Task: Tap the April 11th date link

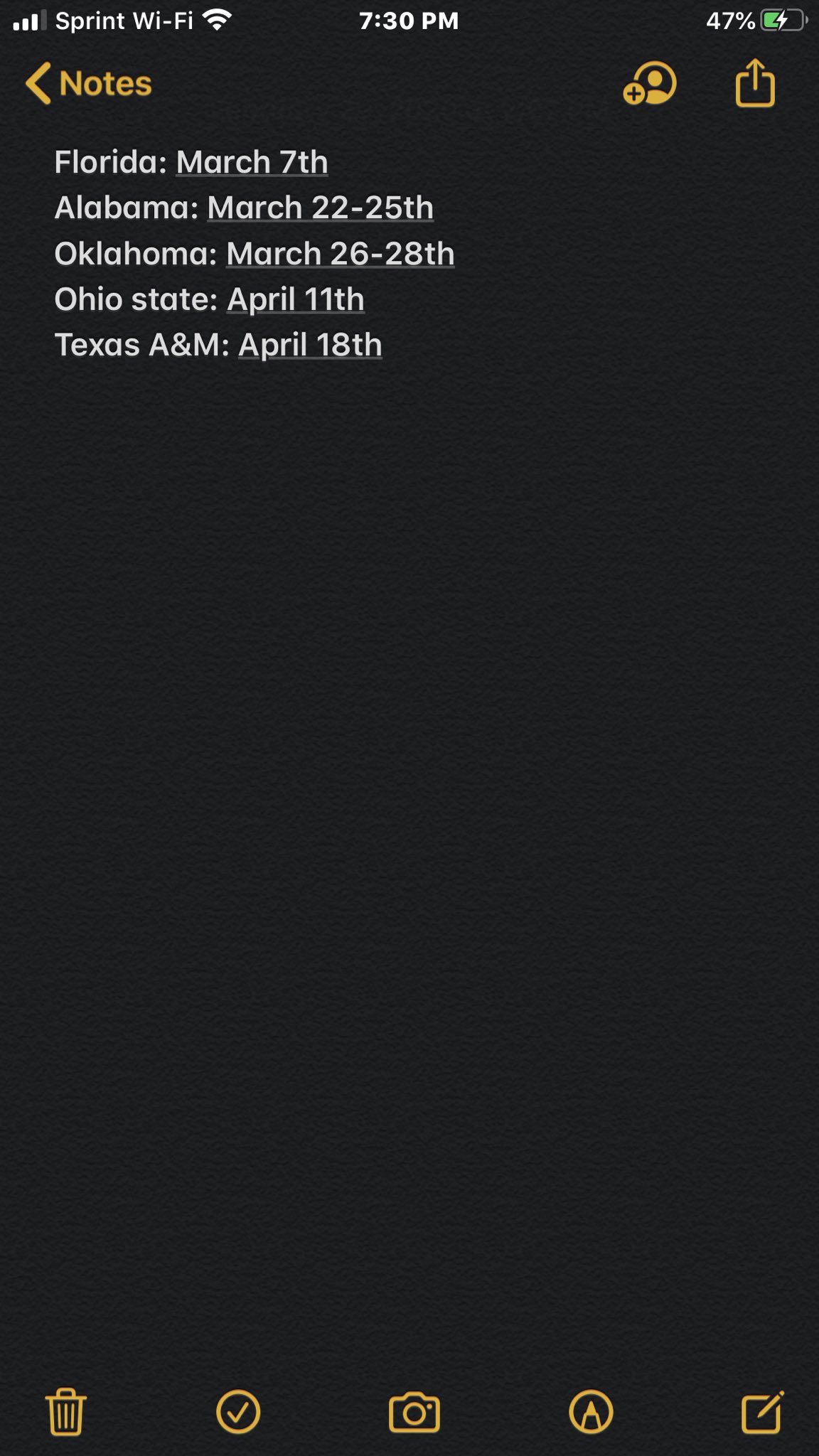Action: click(x=296, y=299)
